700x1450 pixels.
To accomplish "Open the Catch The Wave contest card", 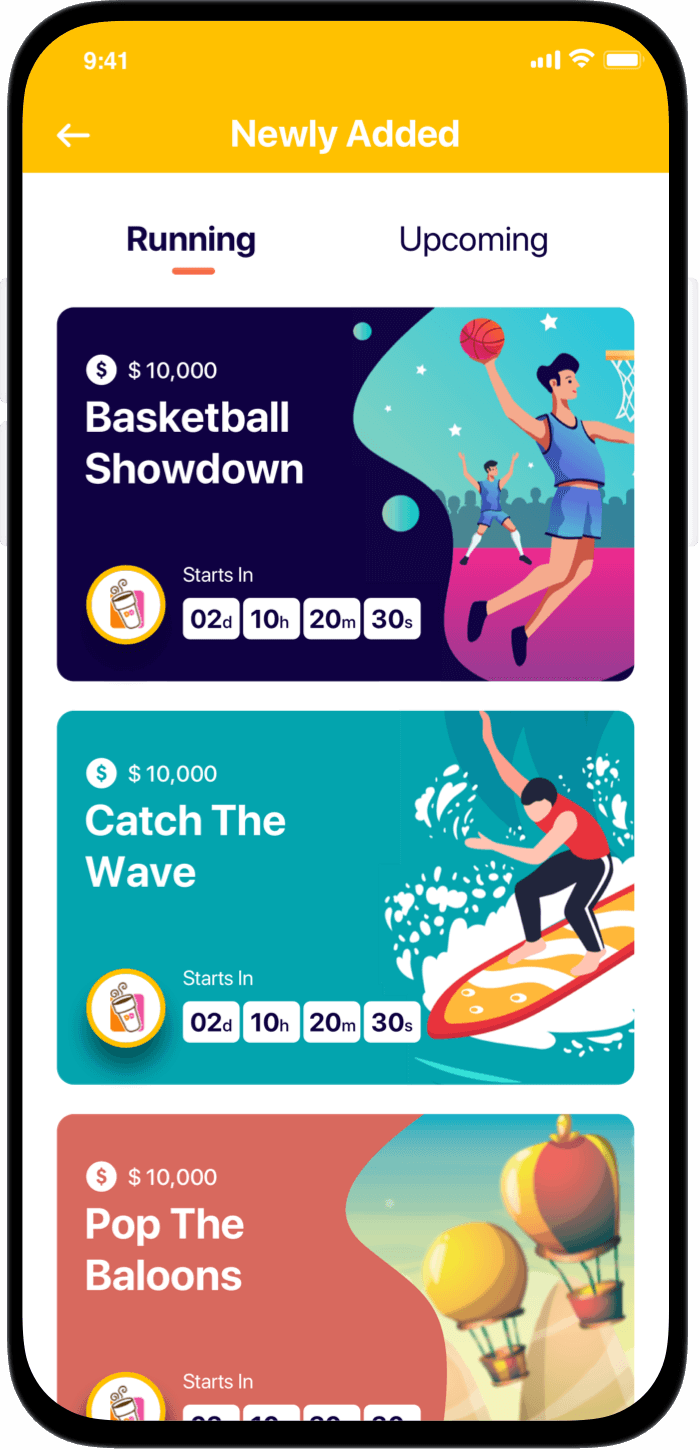I will click(345, 897).
